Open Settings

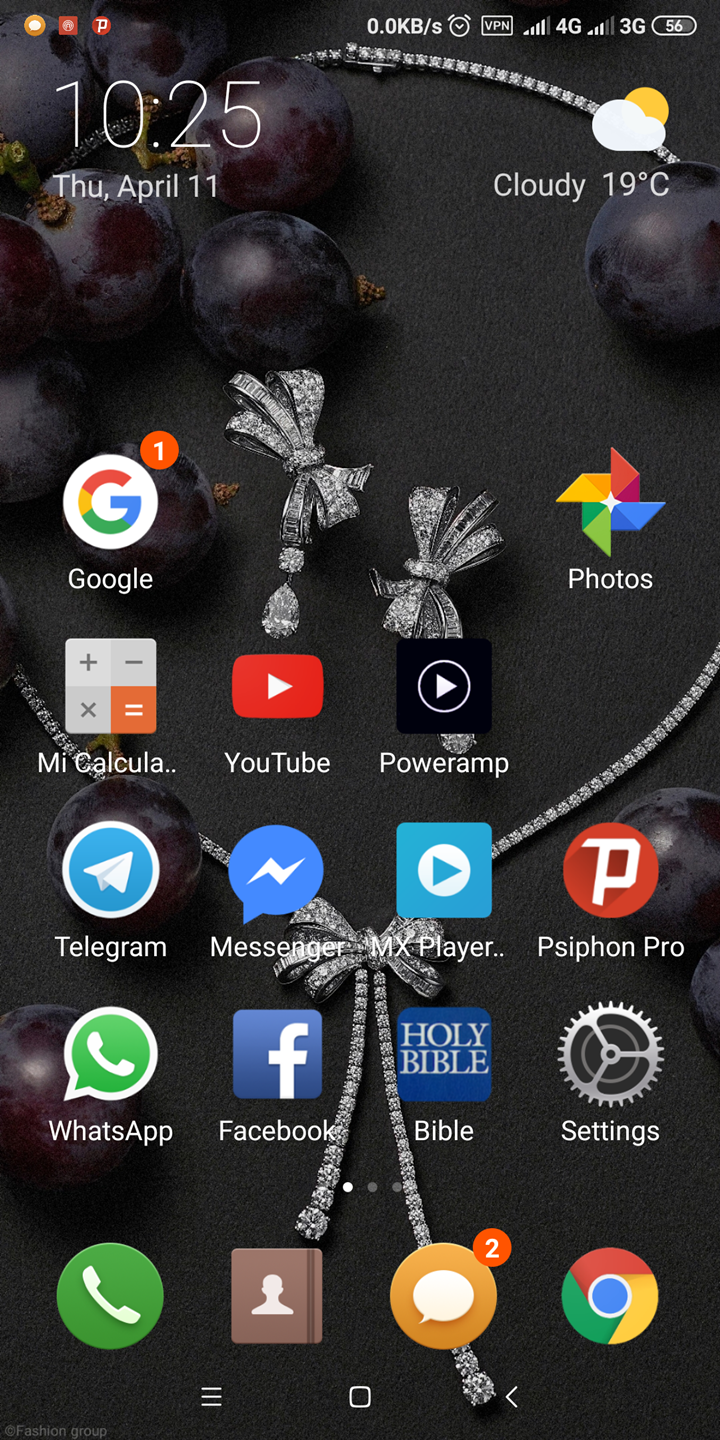pyautogui.click(x=610, y=1054)
